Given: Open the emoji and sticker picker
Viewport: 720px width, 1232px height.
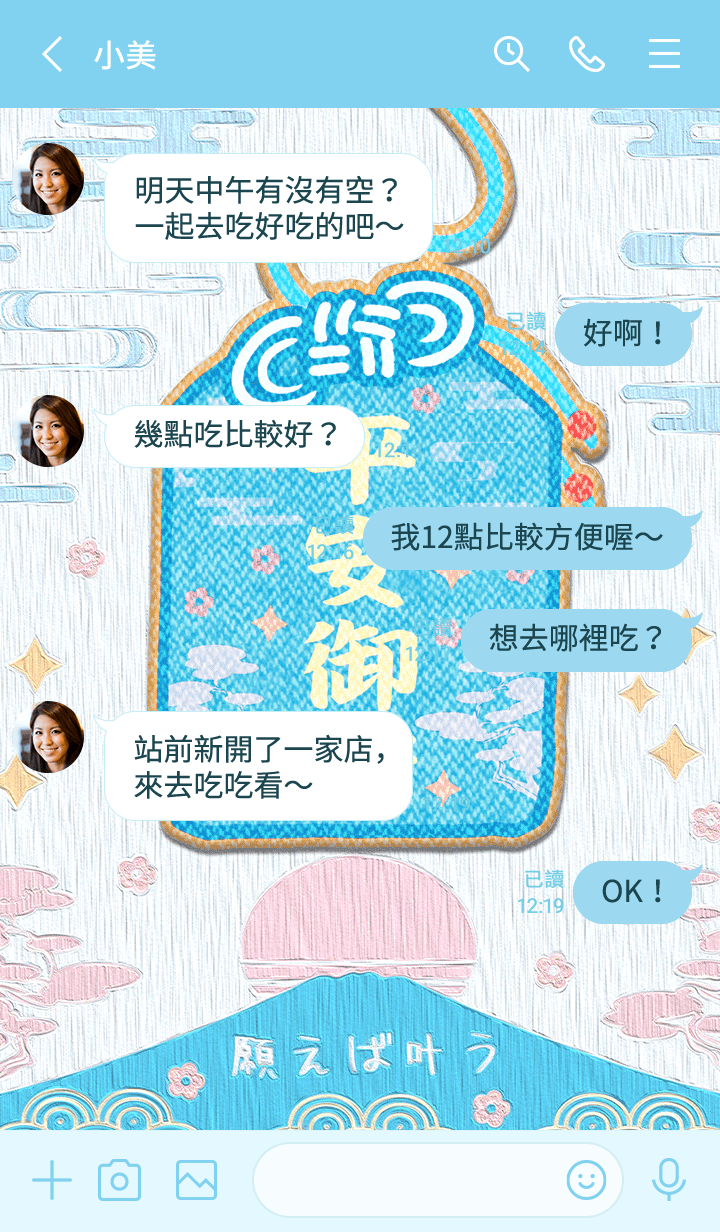Looking at the screenshot, I should click(586, 1181).
